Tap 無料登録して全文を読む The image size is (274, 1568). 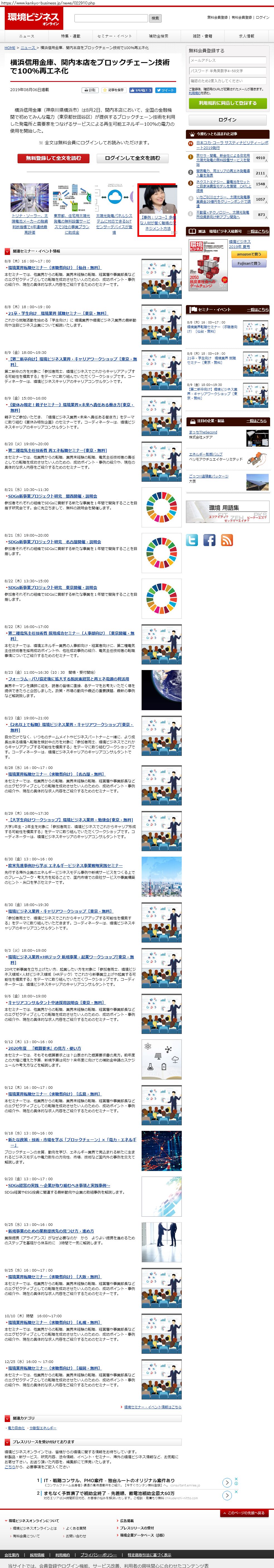54,158
